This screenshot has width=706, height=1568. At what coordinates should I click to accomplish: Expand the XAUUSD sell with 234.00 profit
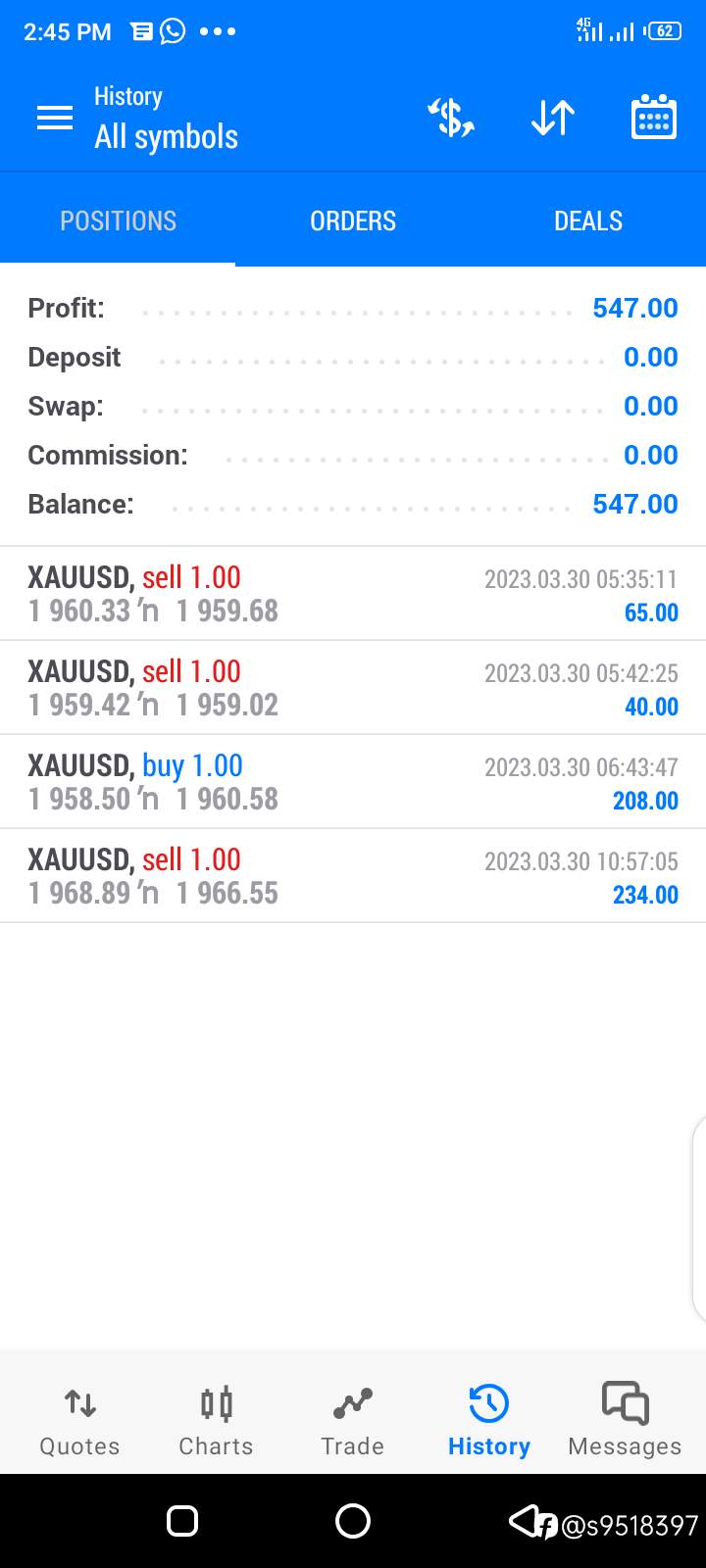[x=353, y=876]
